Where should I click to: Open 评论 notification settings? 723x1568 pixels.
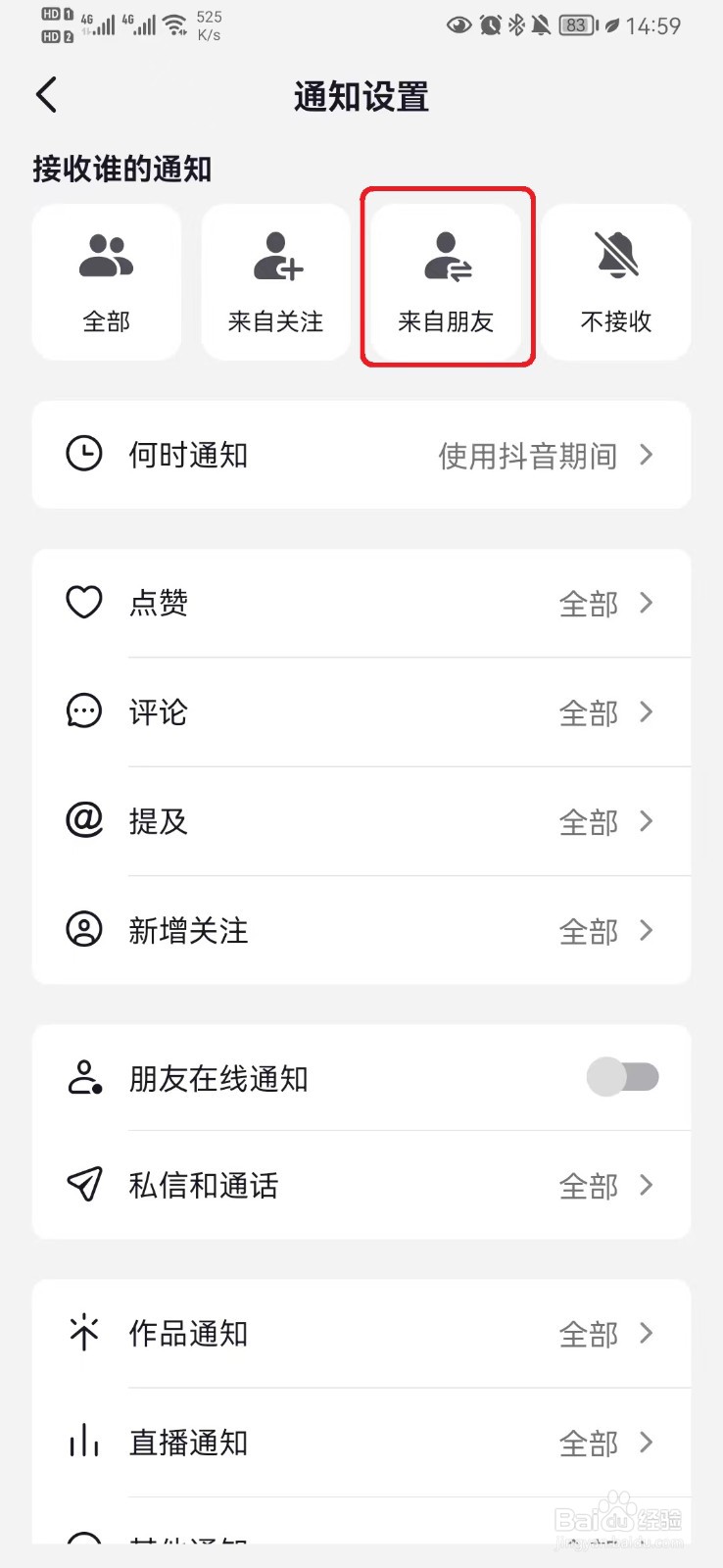pyautogui.click(x=361, y=712)
